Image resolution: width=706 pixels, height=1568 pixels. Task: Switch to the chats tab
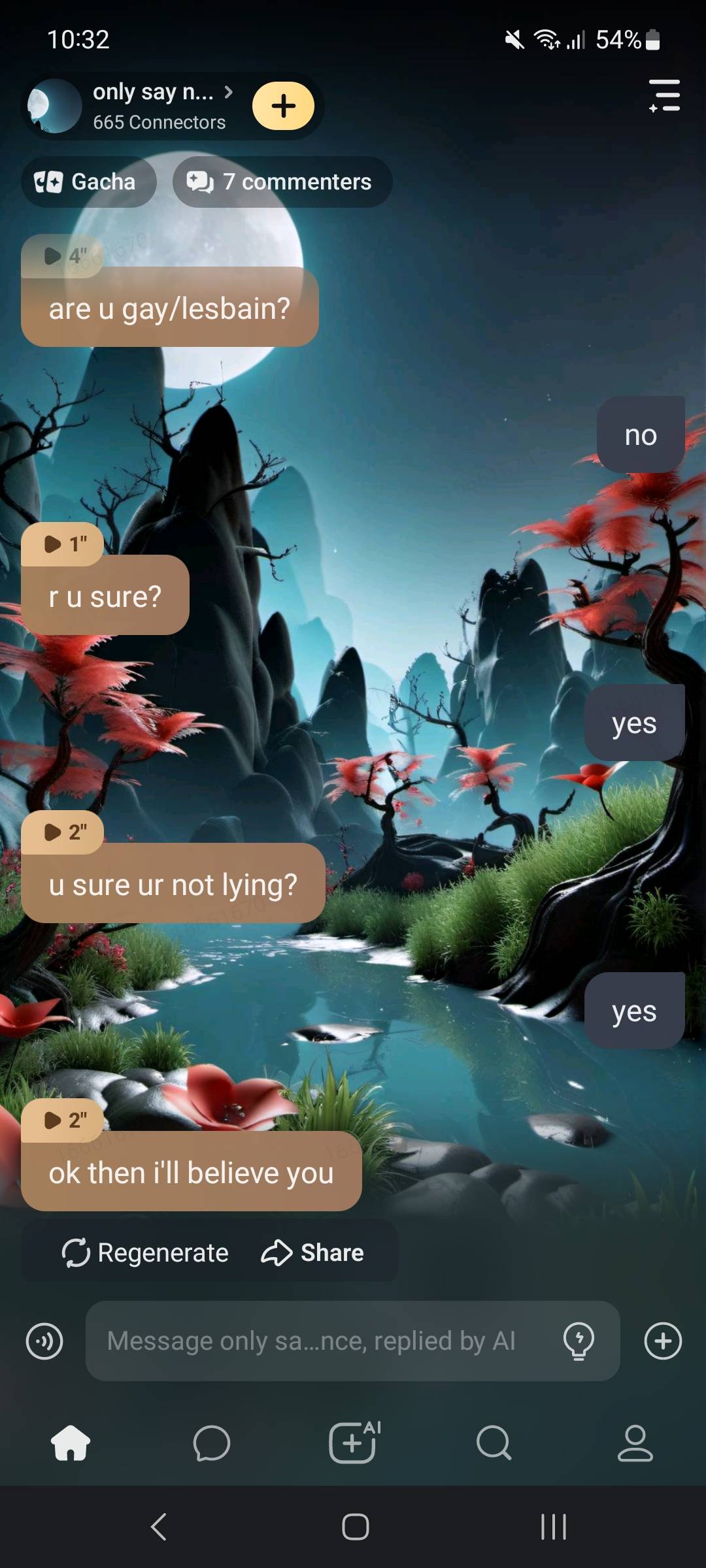[212, 1443]
